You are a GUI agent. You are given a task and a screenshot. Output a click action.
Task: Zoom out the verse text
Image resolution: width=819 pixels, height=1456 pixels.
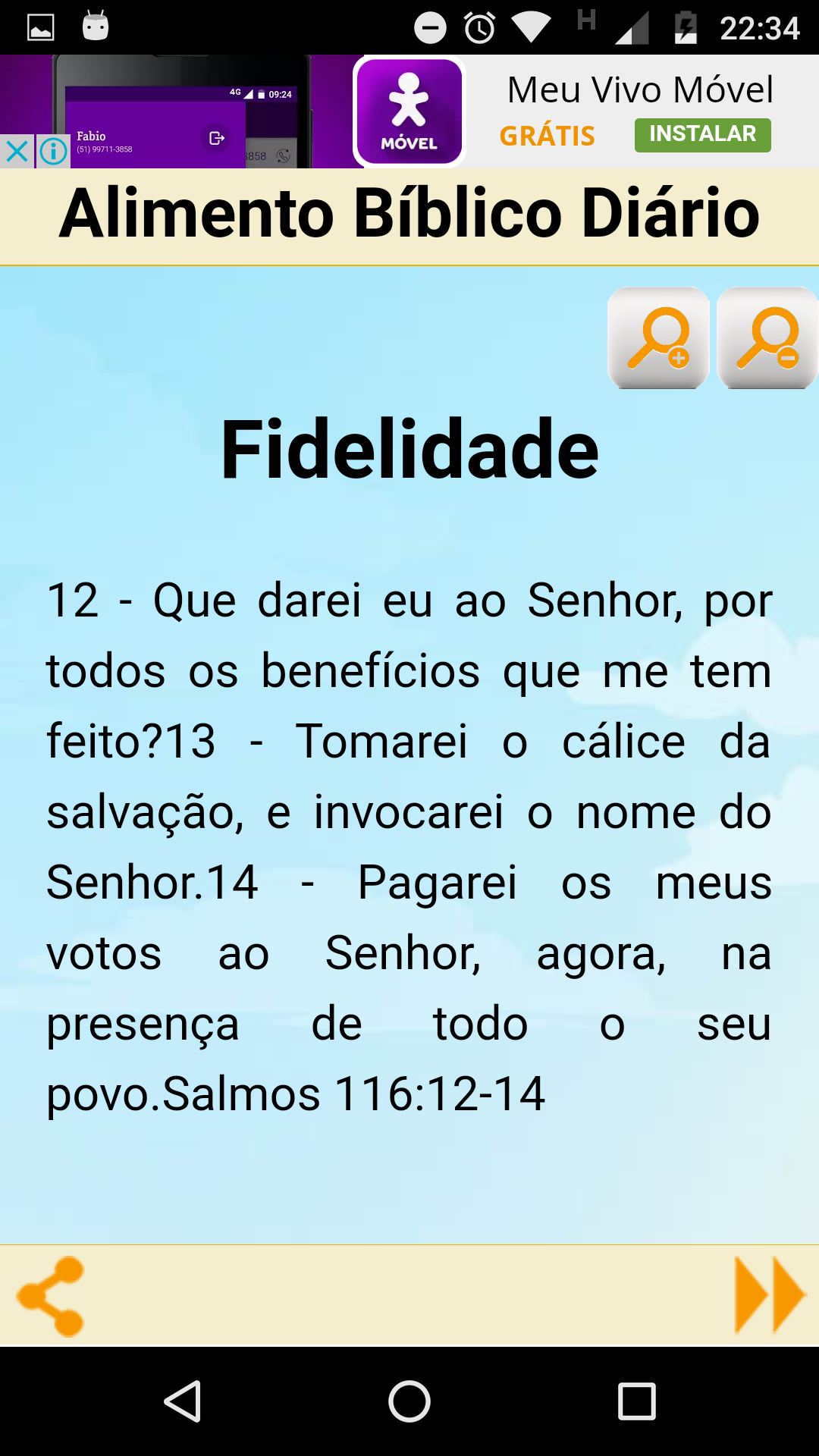click(x=767, y=338)
